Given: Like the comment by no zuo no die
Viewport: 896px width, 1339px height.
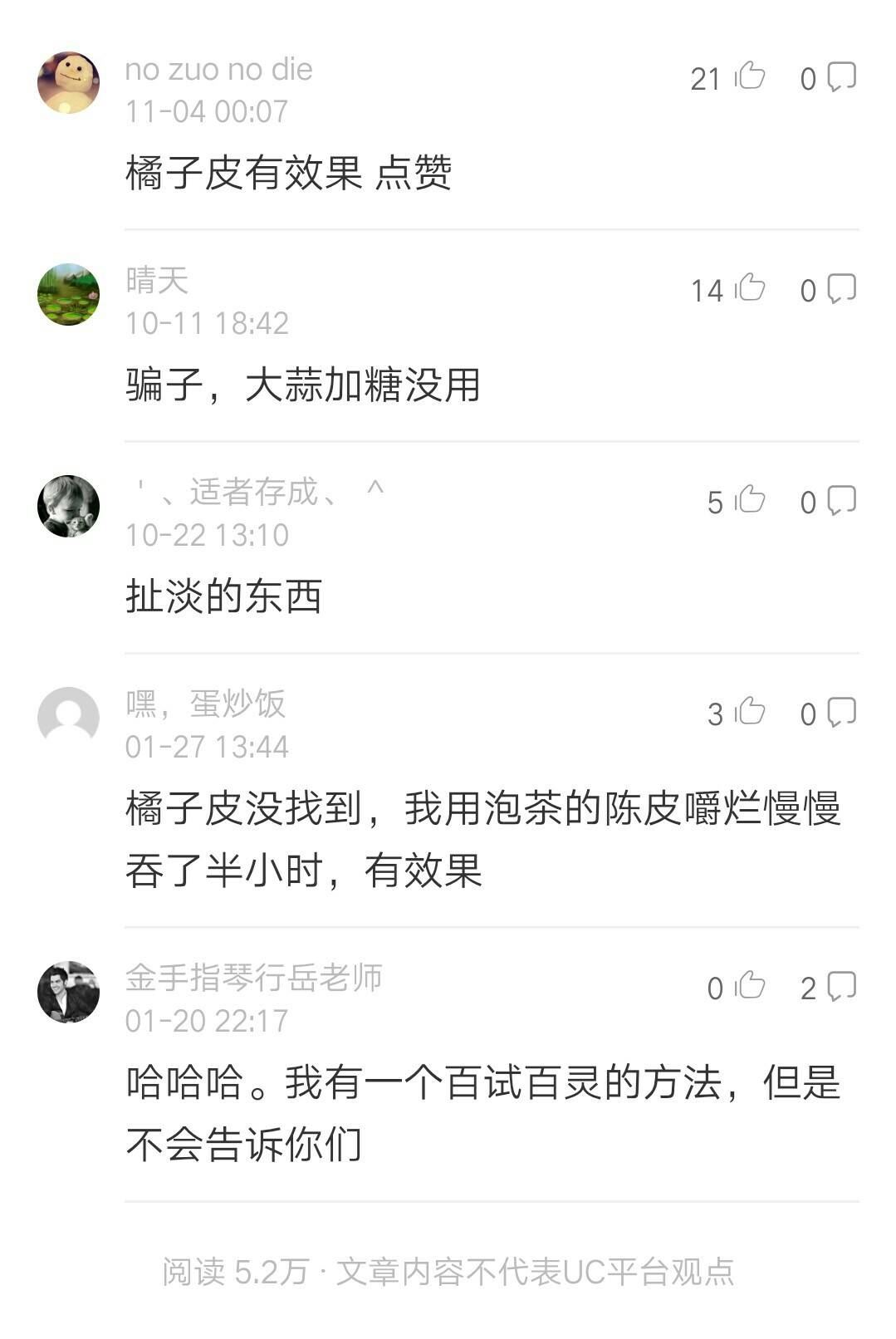Looking at the screenshot, I should (750, 76).
